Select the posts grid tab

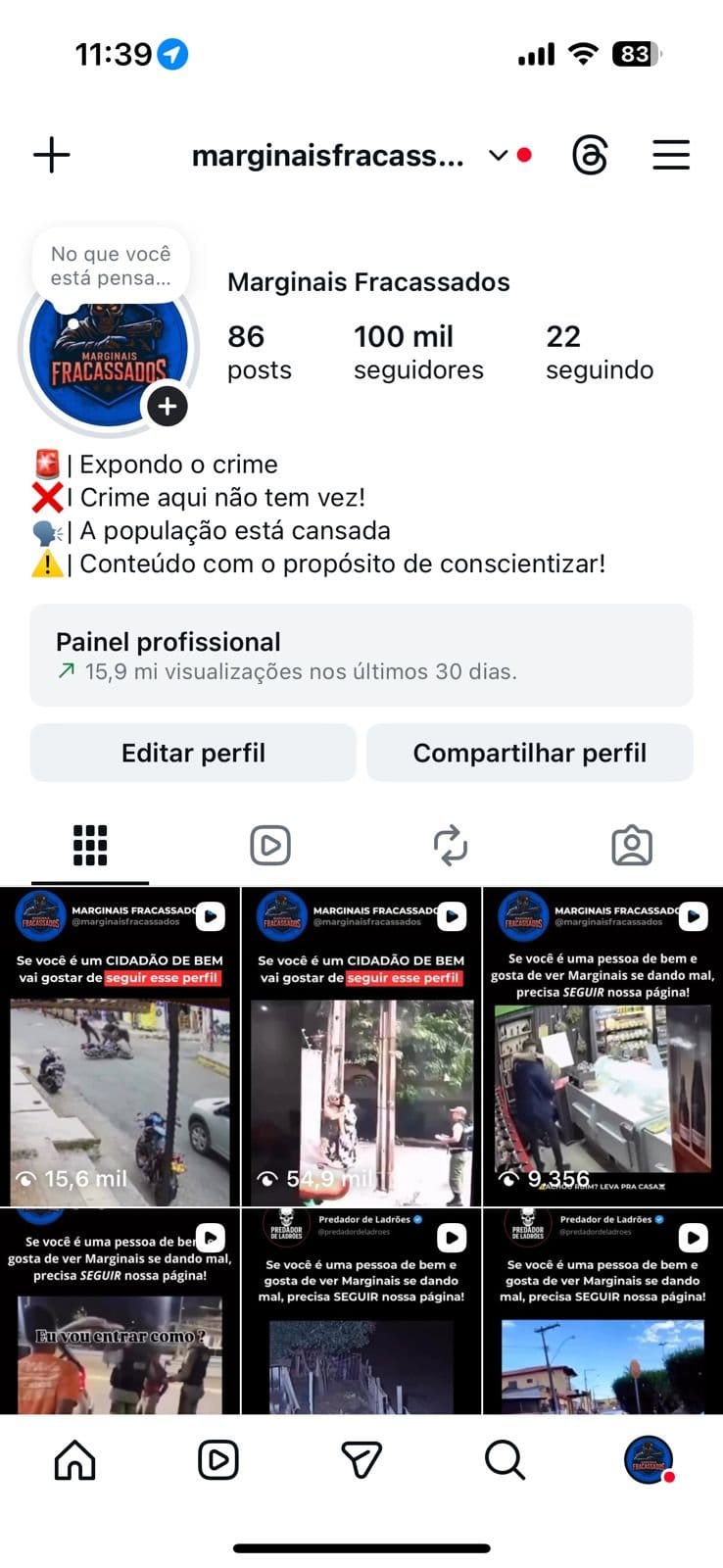pyautogui.click(x=89, y=844)
